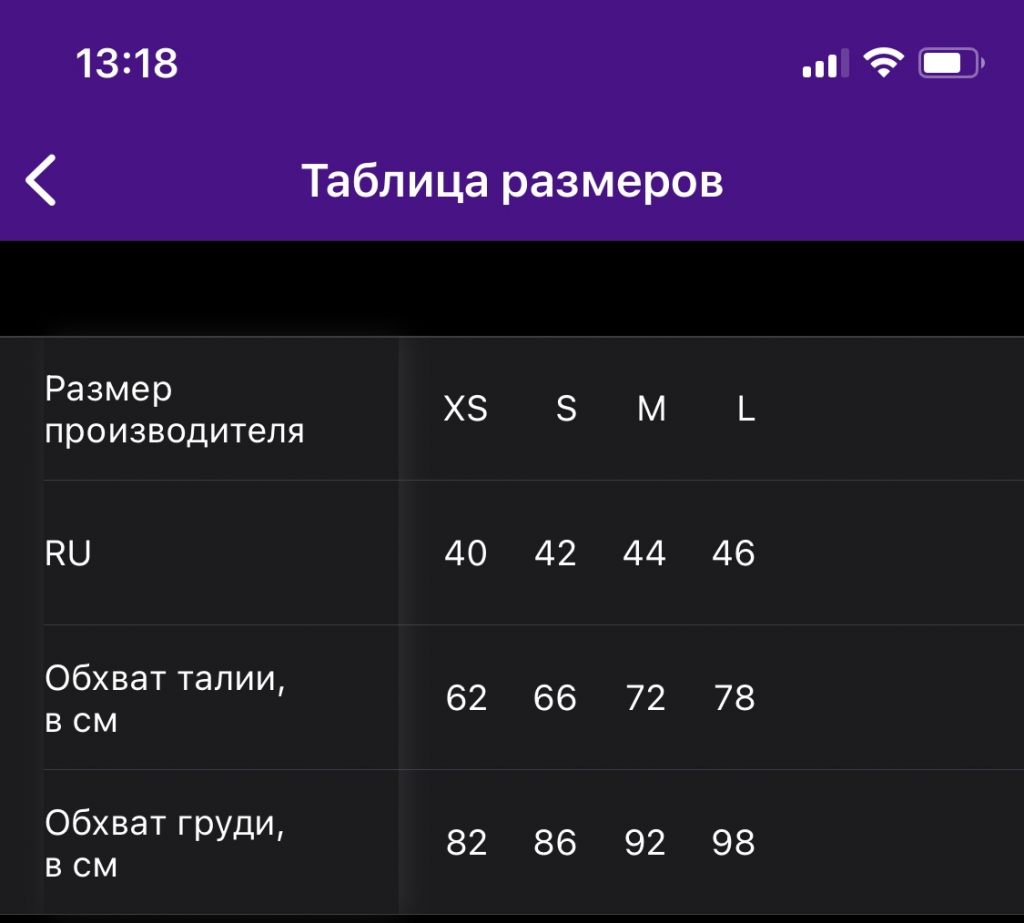This screenshot has width=1024, height=923.
Task: Go back from the size table
Action: [41, 181]
